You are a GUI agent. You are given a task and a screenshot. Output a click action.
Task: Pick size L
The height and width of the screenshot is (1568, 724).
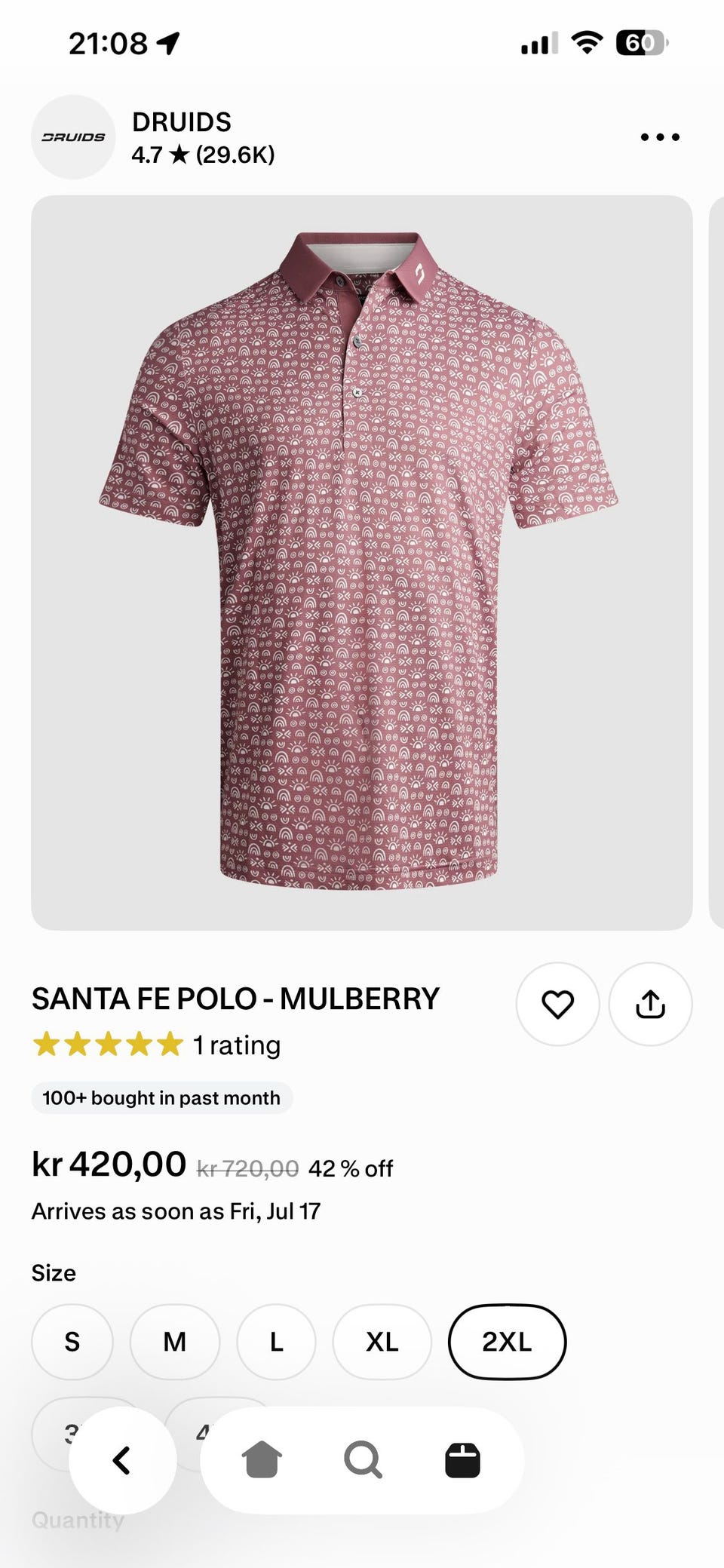[277, 1342]
